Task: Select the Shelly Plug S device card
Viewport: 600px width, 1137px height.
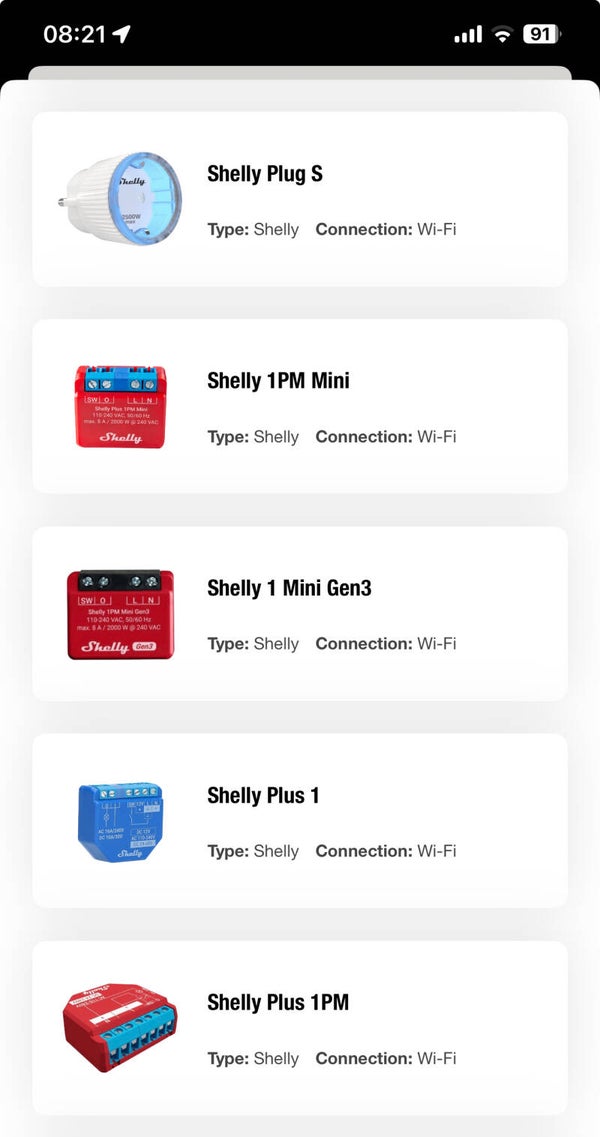Action: pos(300,199)
